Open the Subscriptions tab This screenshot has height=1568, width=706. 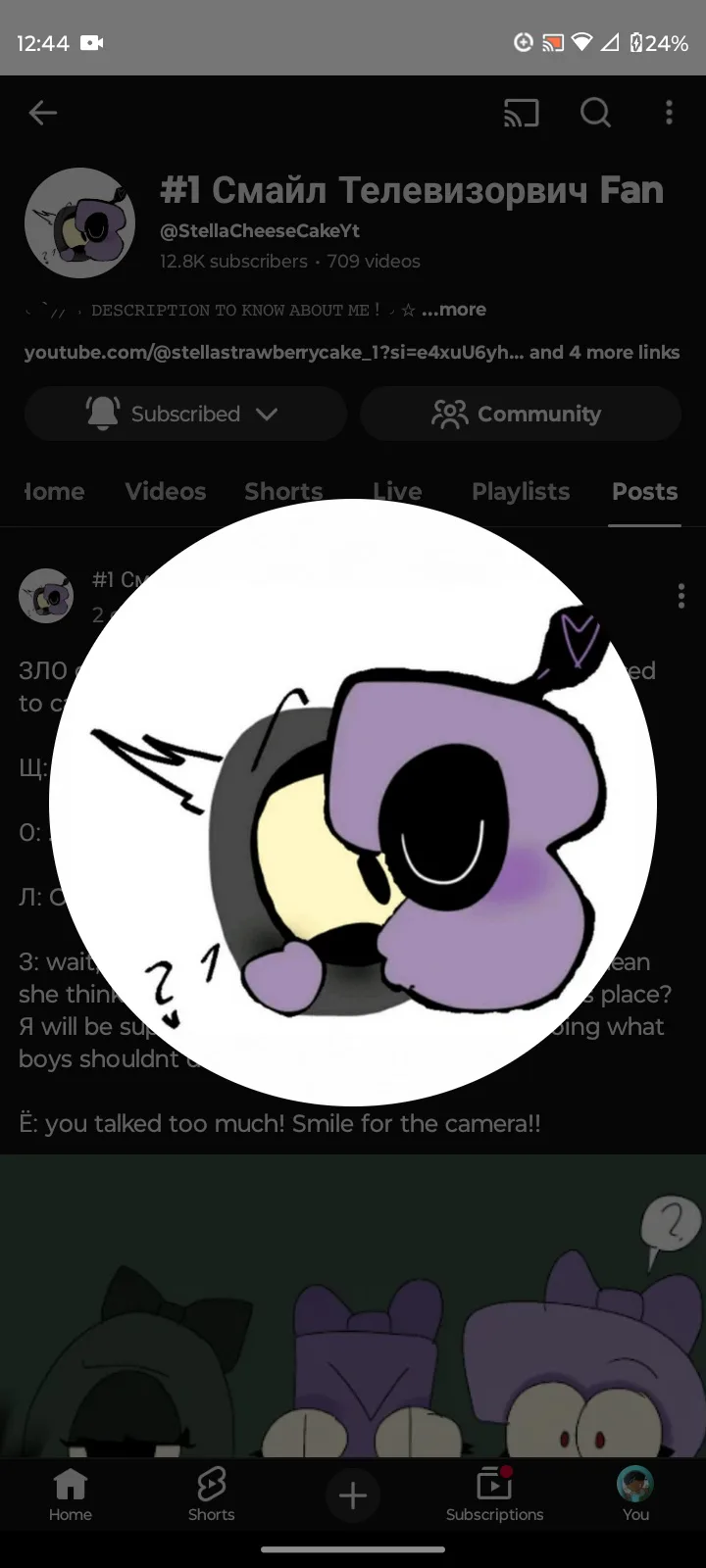click(494, 1494)
